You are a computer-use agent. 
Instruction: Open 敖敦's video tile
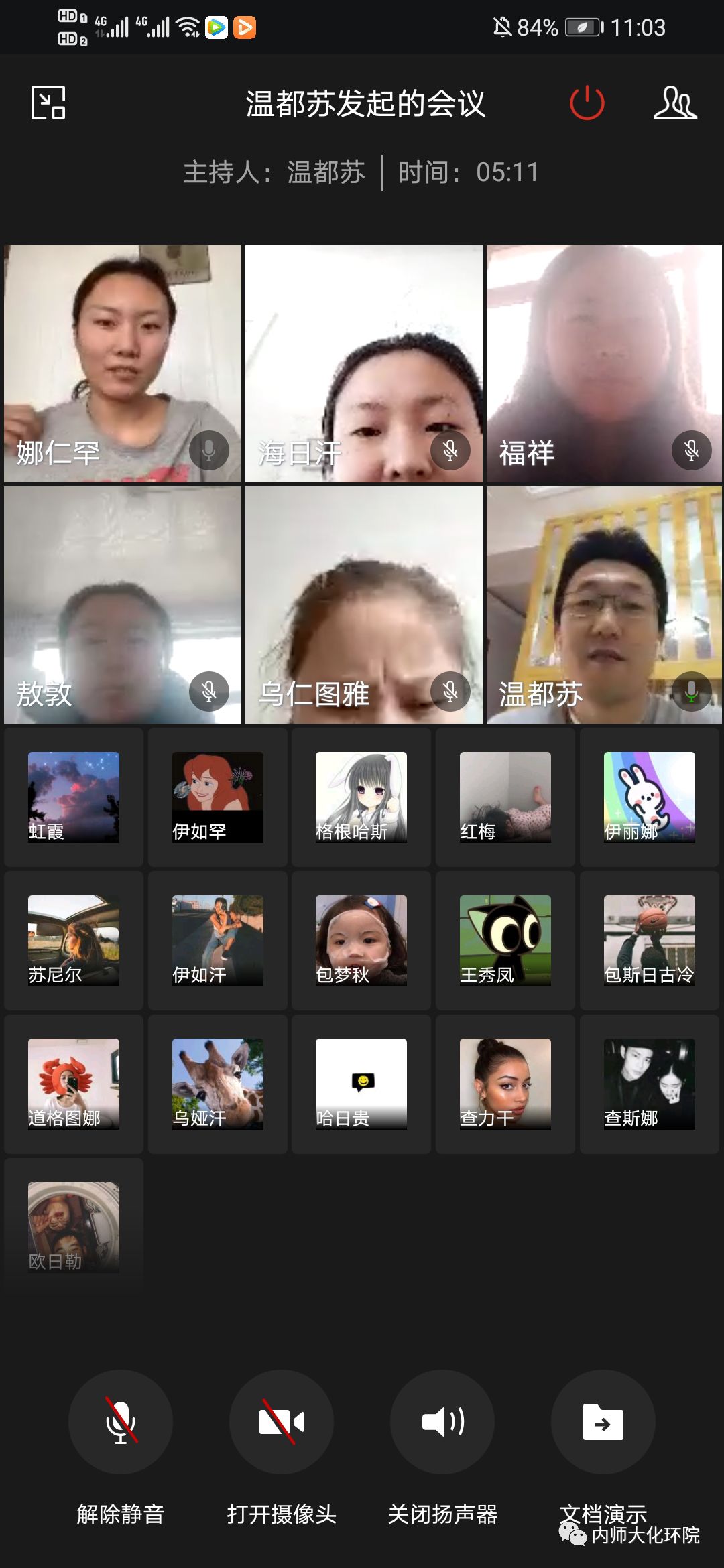123,604
